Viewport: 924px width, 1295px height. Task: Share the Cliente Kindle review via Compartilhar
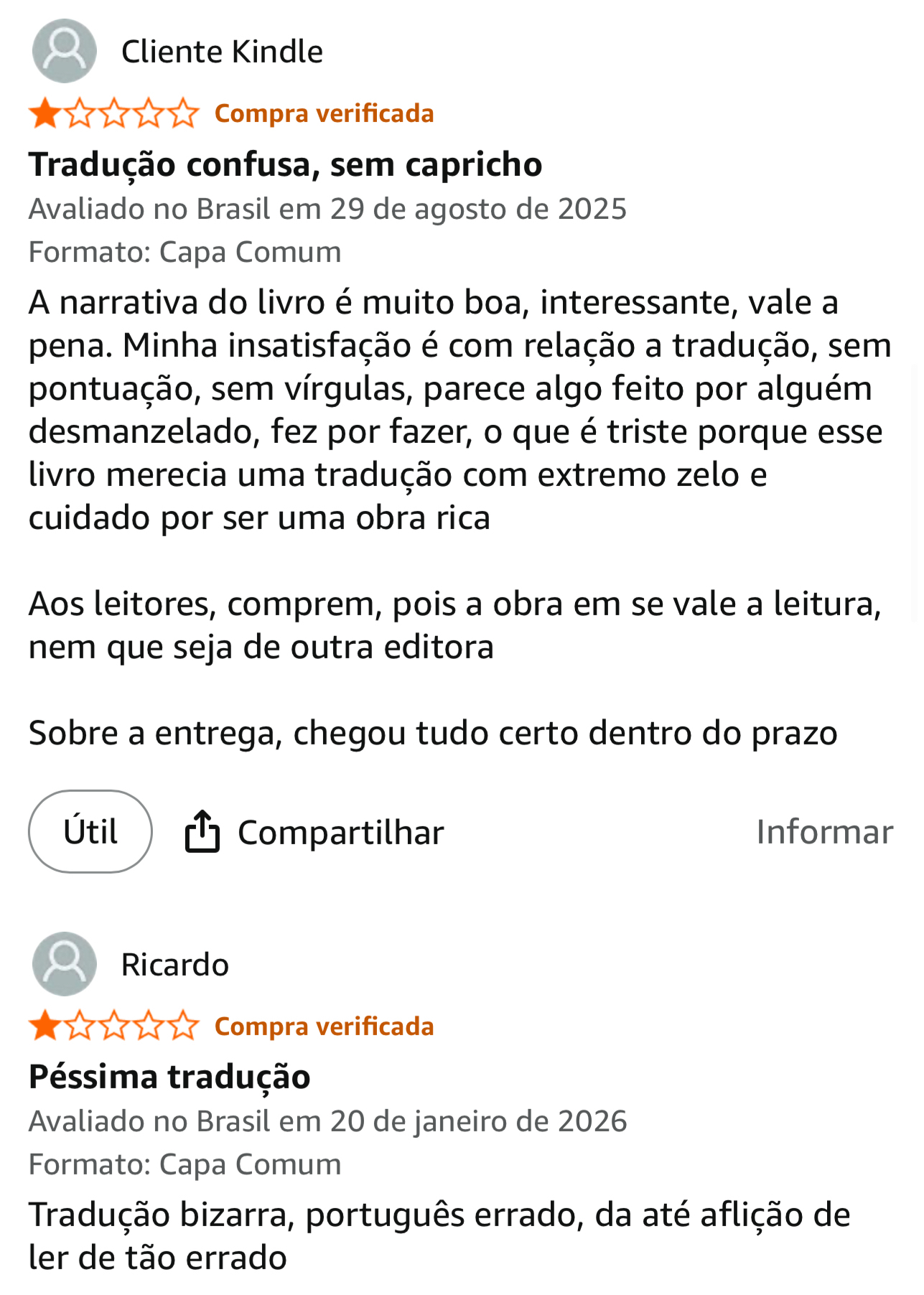point(314,832)
